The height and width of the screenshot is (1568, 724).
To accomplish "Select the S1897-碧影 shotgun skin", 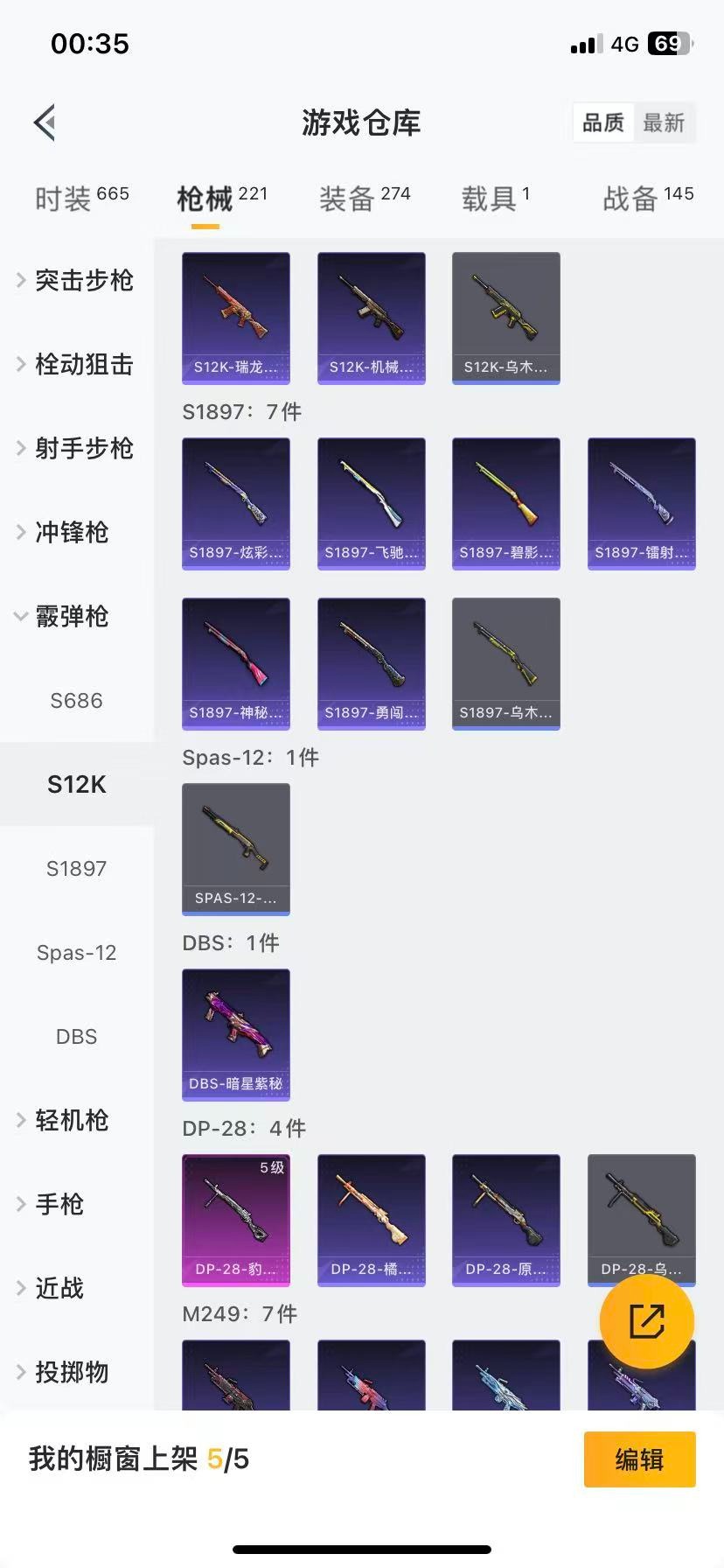I will [505, 503].
